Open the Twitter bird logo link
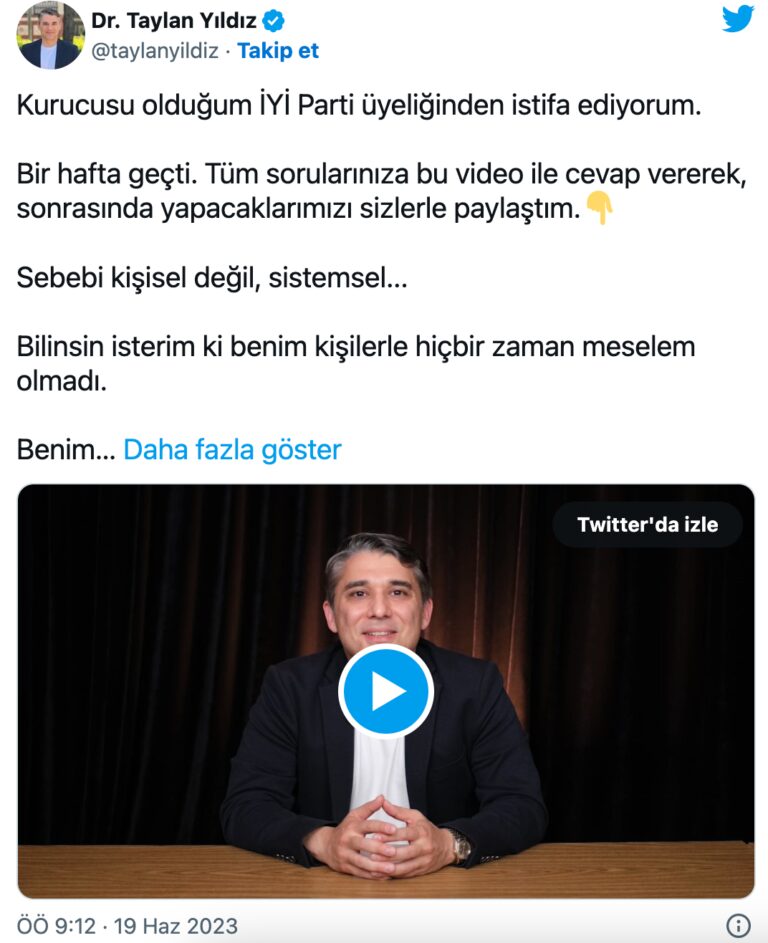768x943 pixels. pos(737,19)
